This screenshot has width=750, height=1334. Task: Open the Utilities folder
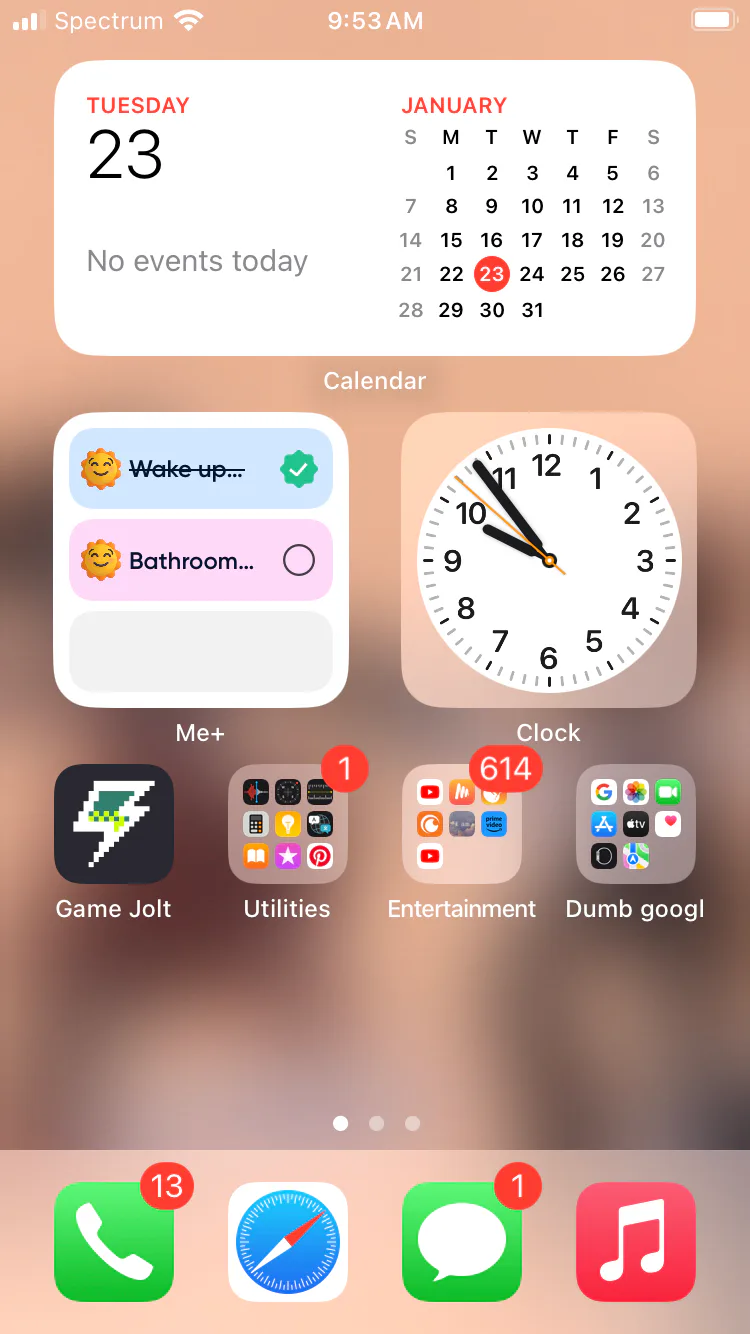coord(288,824)
